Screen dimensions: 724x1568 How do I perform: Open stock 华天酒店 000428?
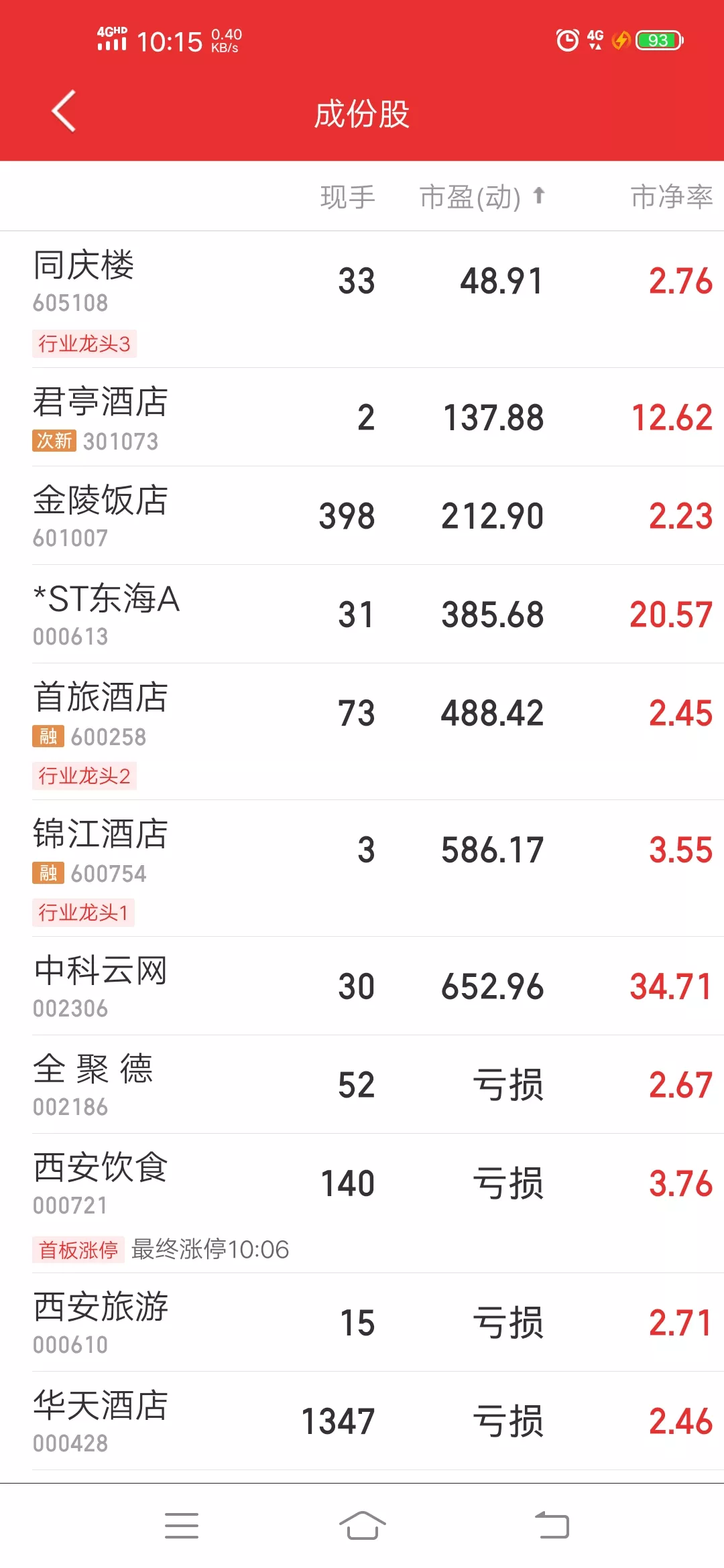pyautogui.click(x=362, y=1421)
